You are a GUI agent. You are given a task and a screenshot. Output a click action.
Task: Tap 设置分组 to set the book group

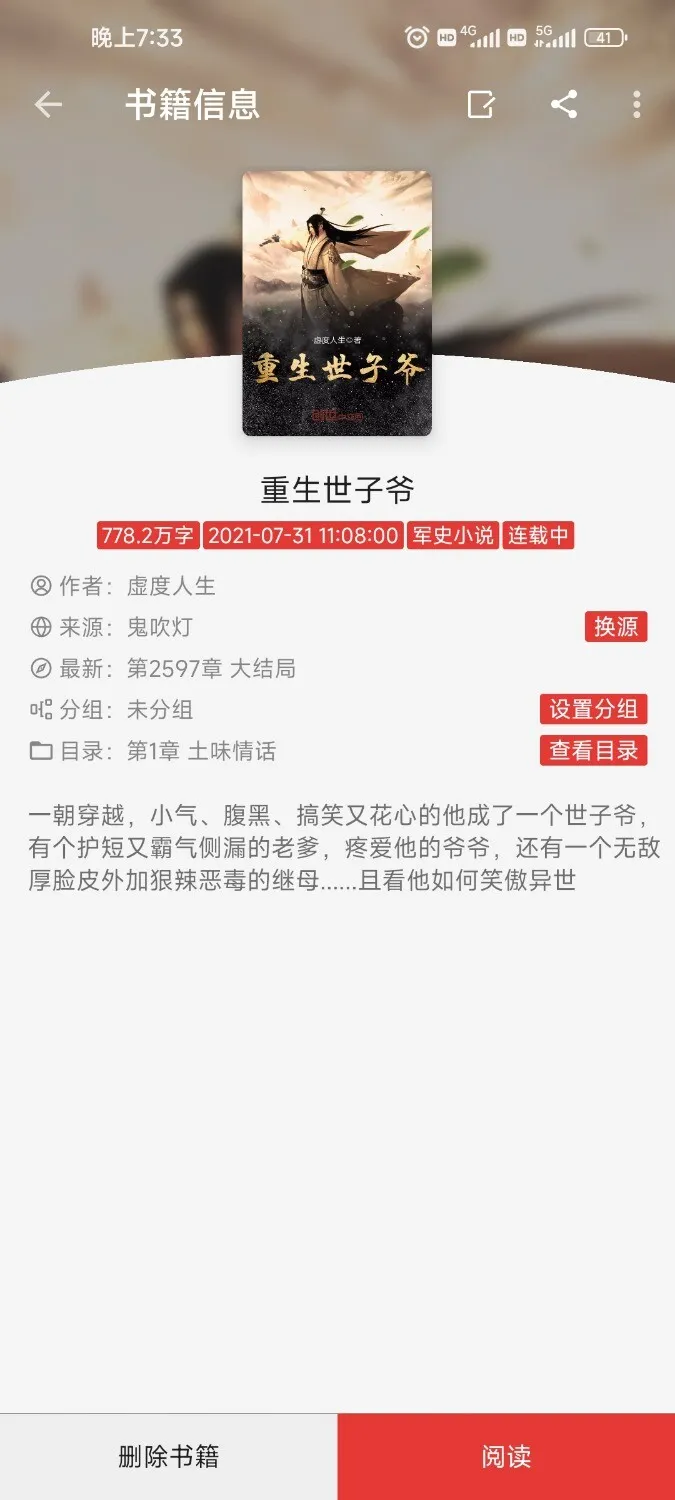click(x=594, y=709)
